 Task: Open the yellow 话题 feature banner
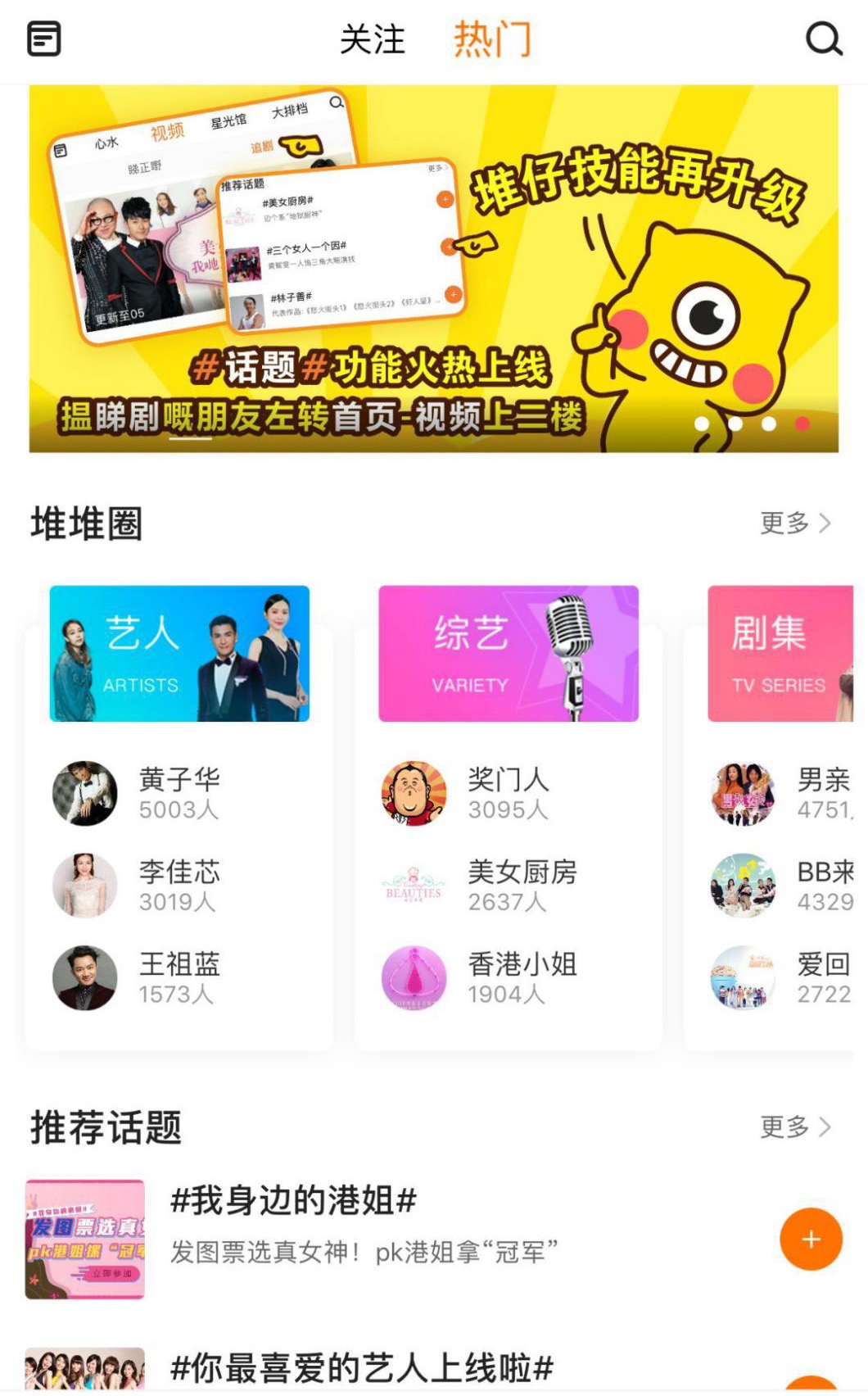pos(433,269)
